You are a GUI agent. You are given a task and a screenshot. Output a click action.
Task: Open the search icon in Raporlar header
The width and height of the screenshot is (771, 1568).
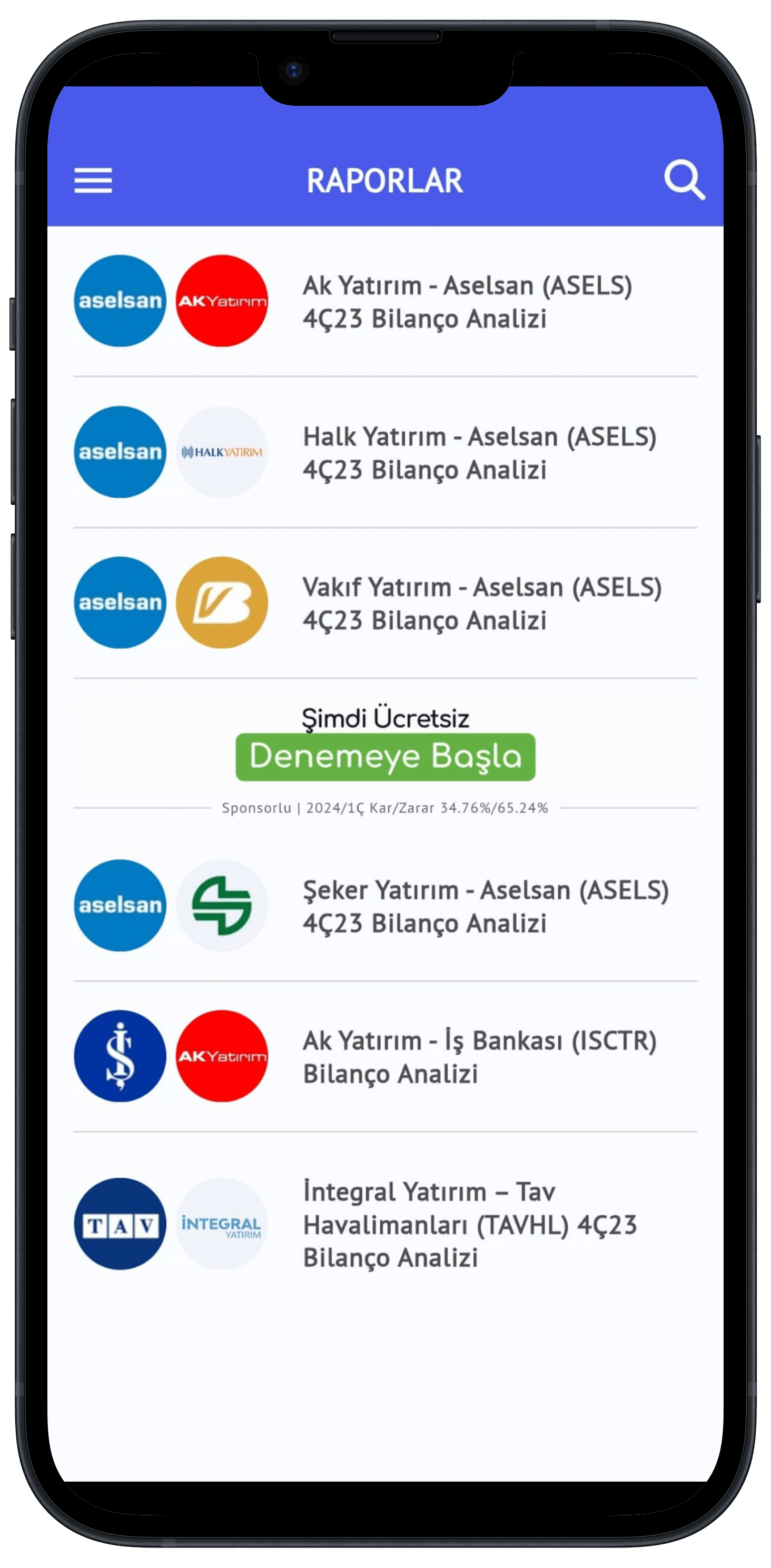684,180
